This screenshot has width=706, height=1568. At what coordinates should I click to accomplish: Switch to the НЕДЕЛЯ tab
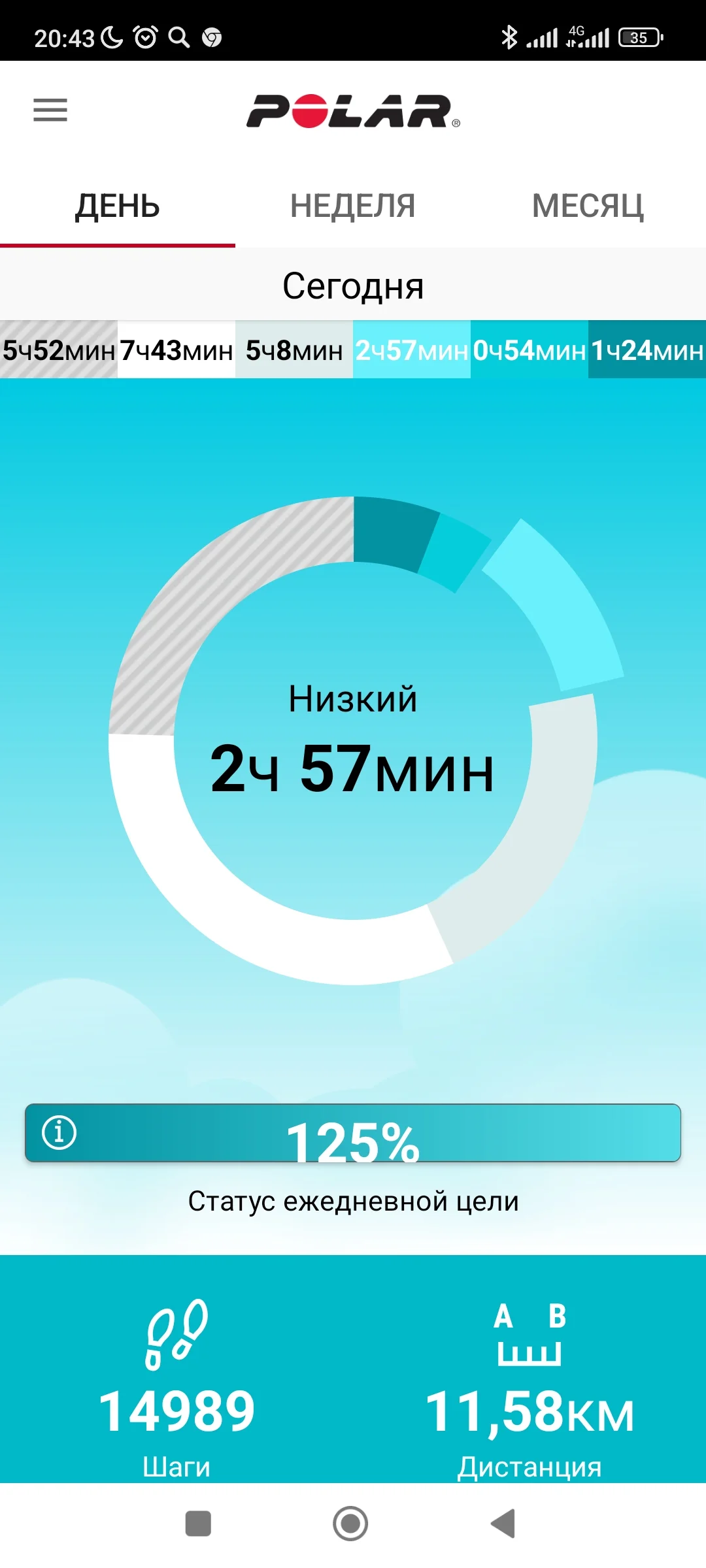coord(353,206)
